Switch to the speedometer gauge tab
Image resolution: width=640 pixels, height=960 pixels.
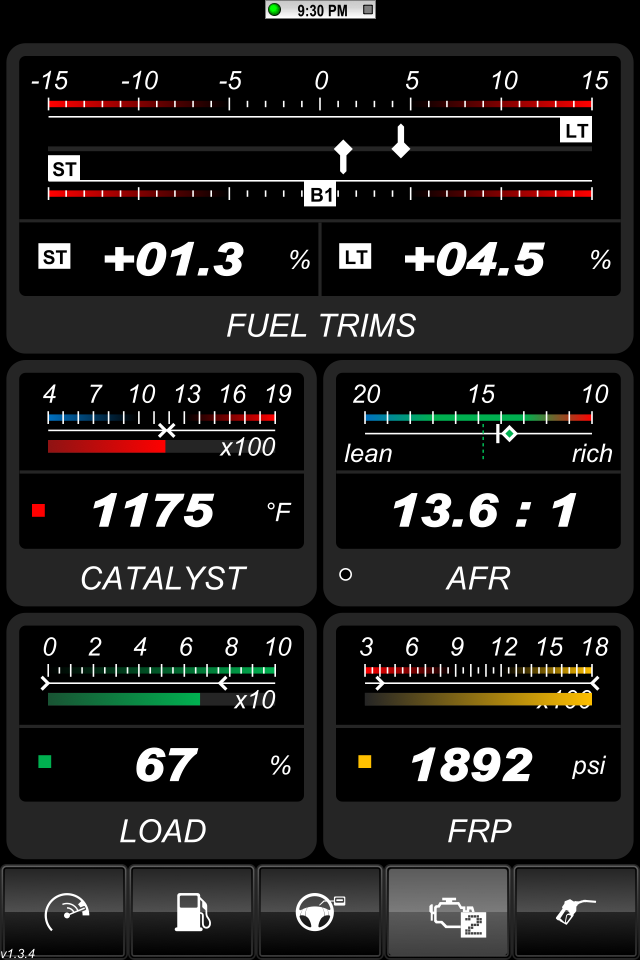pos(65,910)
